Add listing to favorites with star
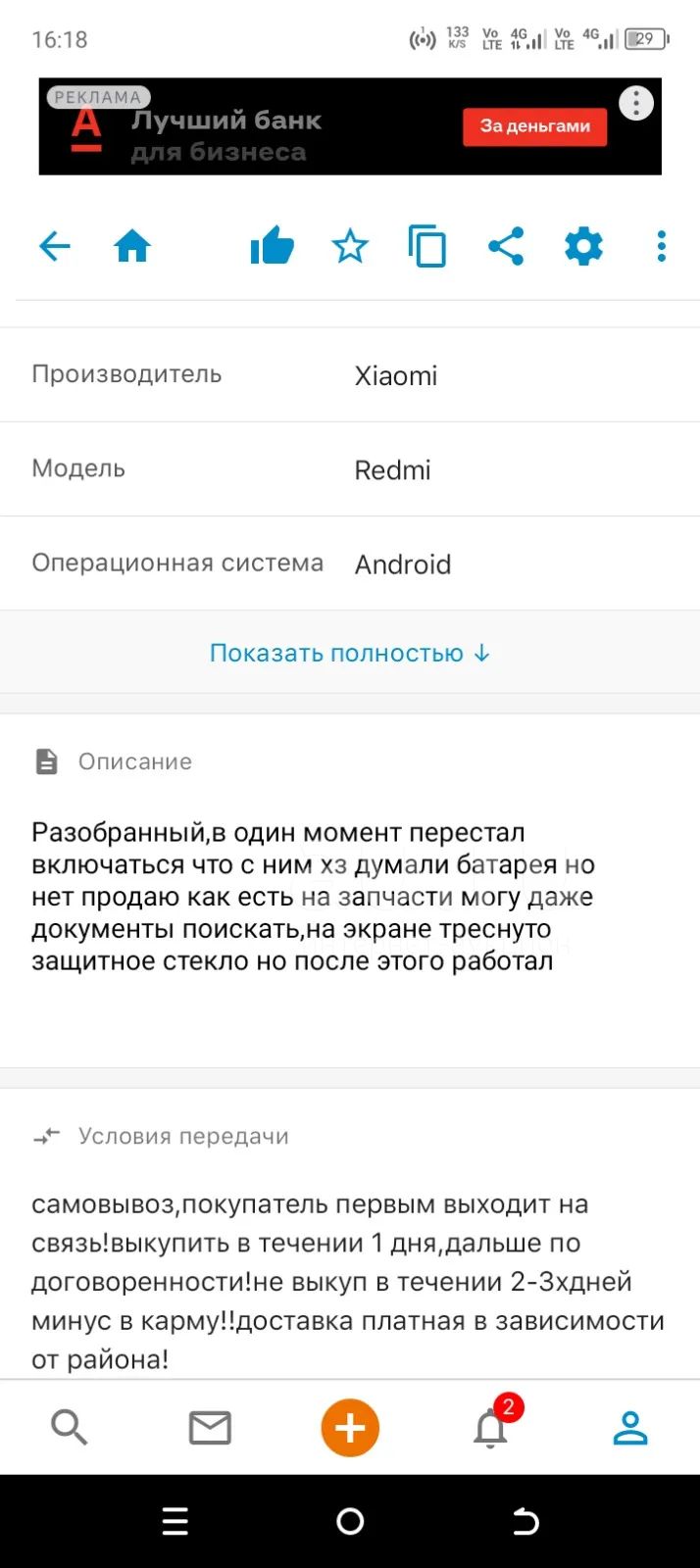This screenshot has width=700, height=1568. tap(350, 246)
